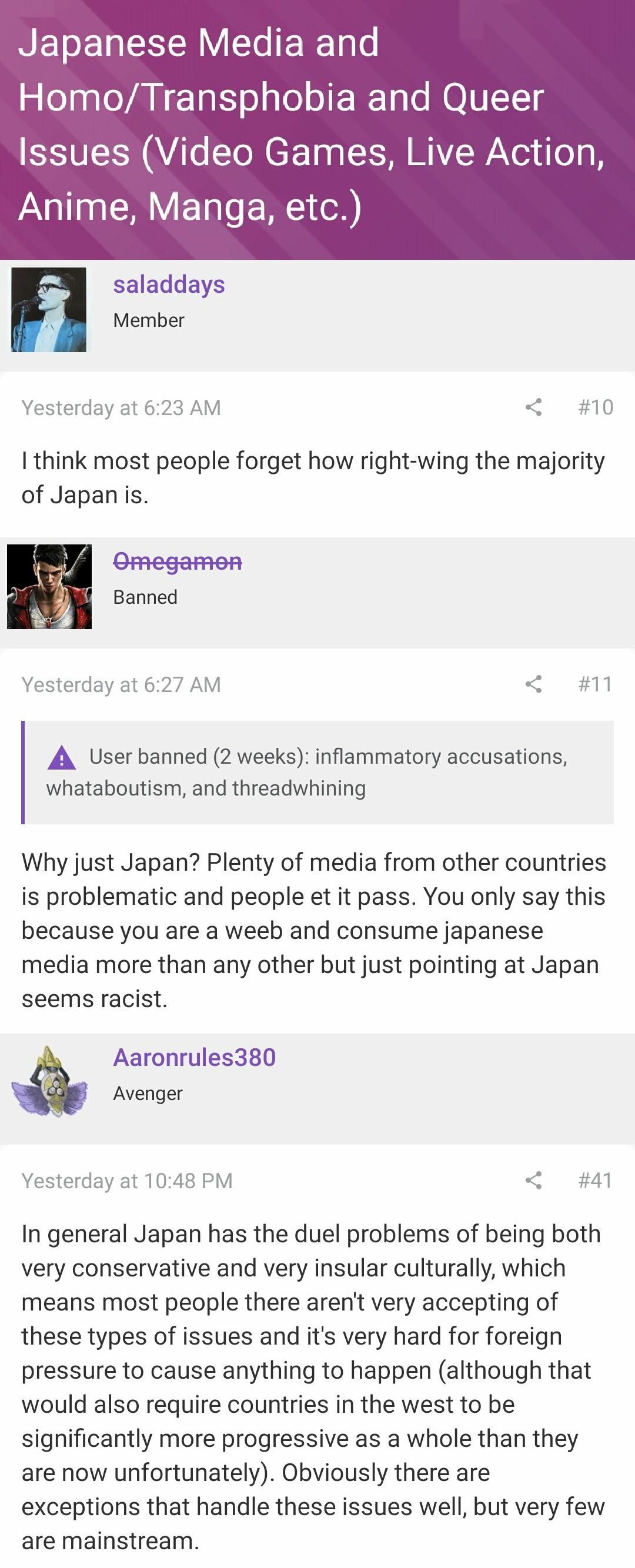Select the saladdays username link
Screen dimensions: 635x1568
point(169,283)
